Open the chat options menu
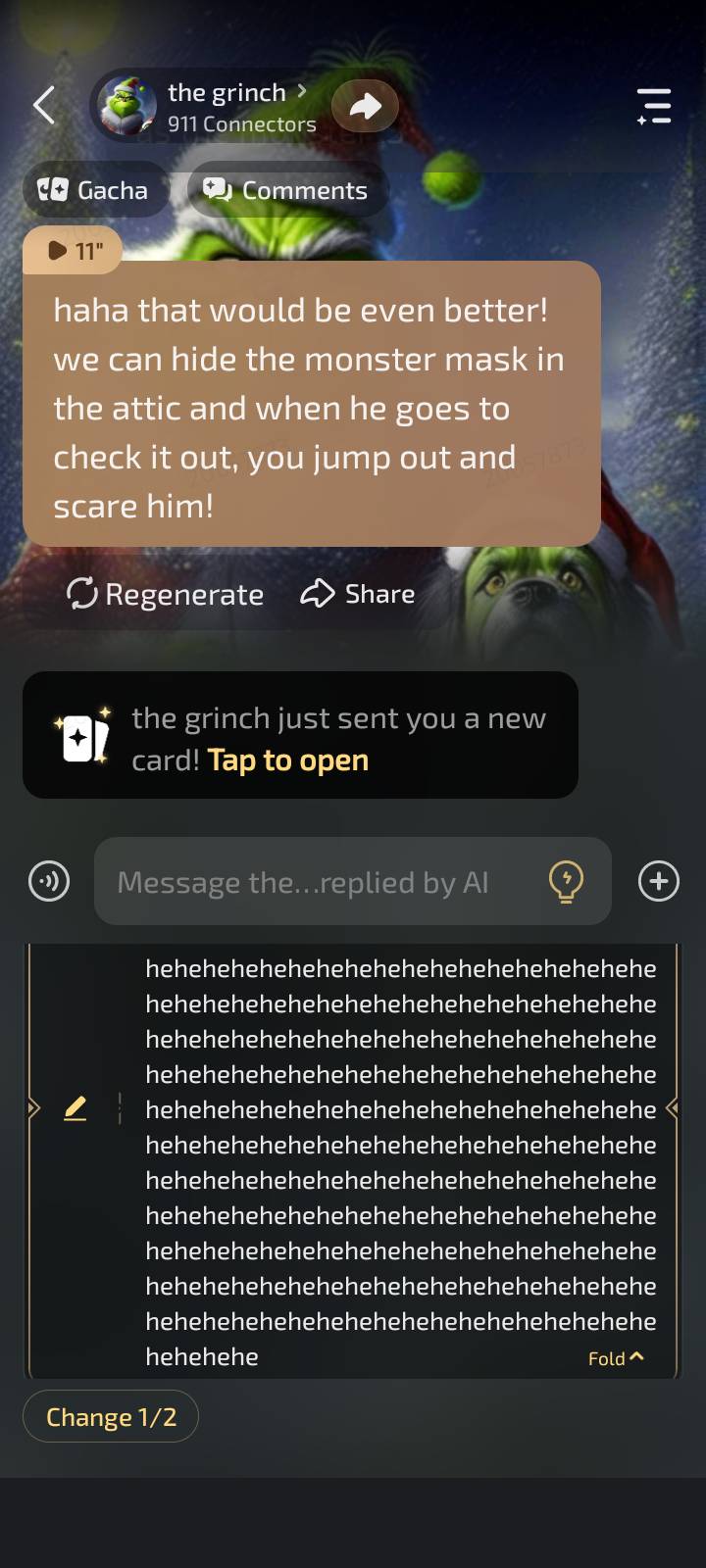This screenshot has height=1568, width=706. (653, 106)
